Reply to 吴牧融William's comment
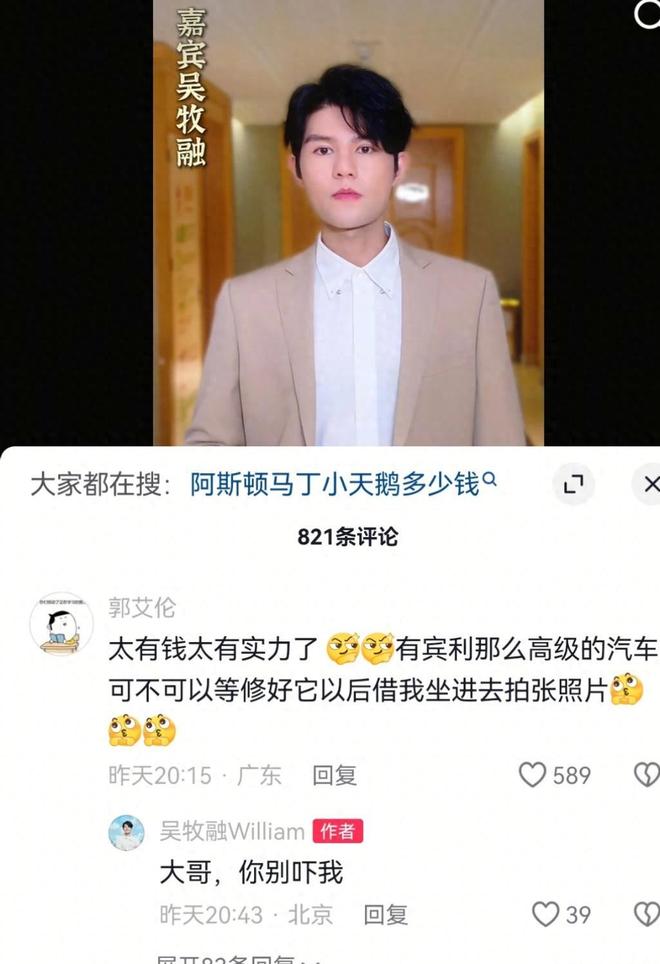 tap(384, 913)
